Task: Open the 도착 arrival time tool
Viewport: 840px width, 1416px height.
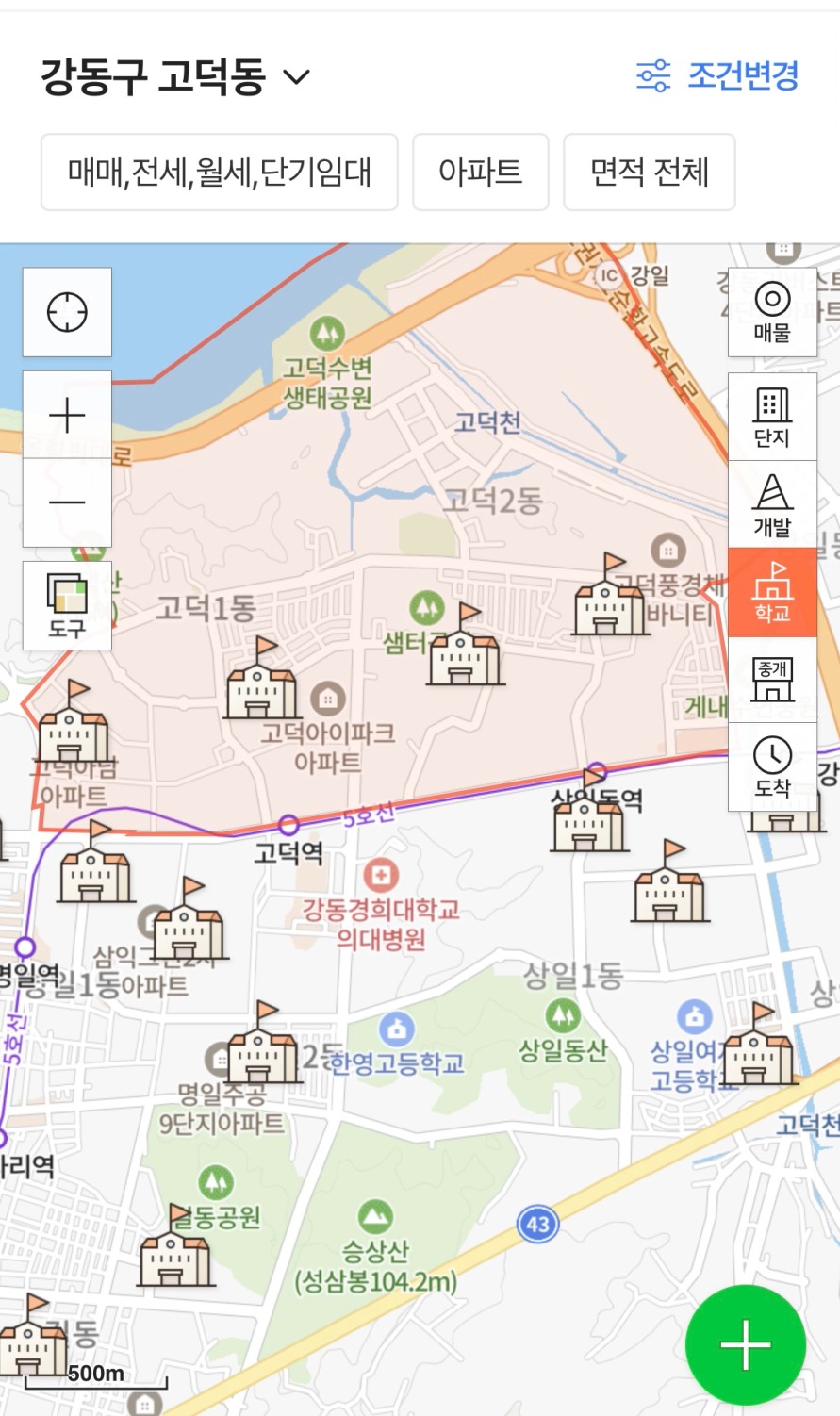Action: click(x=772, y=767)
